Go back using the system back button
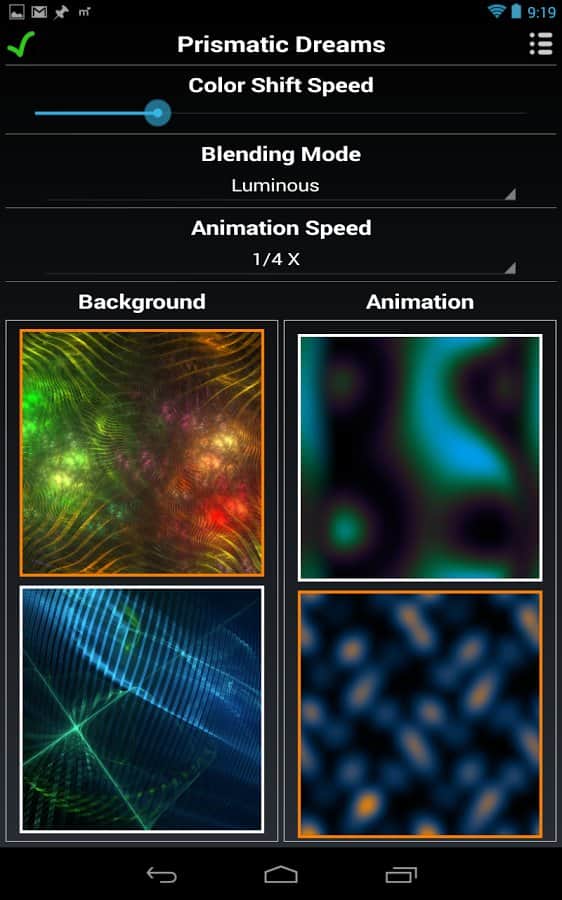Viewport: 562px width, 900px height. click(161, 874)
